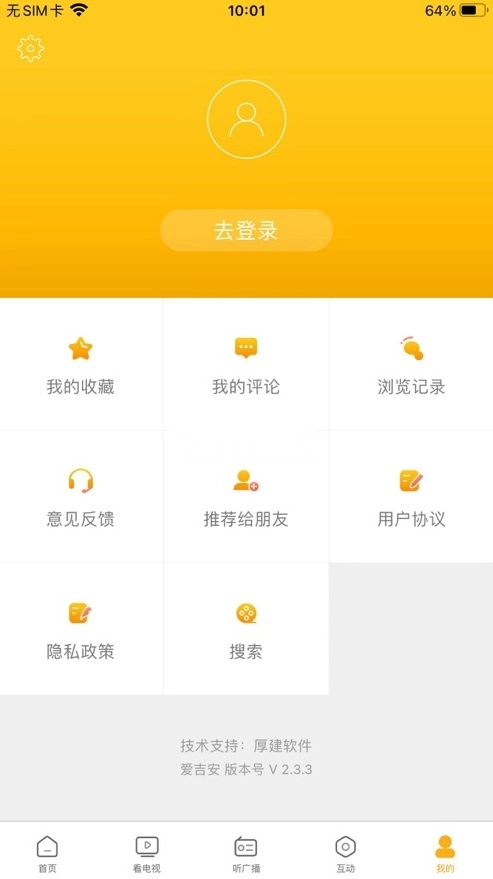The image size is (493, 879).
Task: Switch to the 看电视 tab
Action: tap(147, 854)
